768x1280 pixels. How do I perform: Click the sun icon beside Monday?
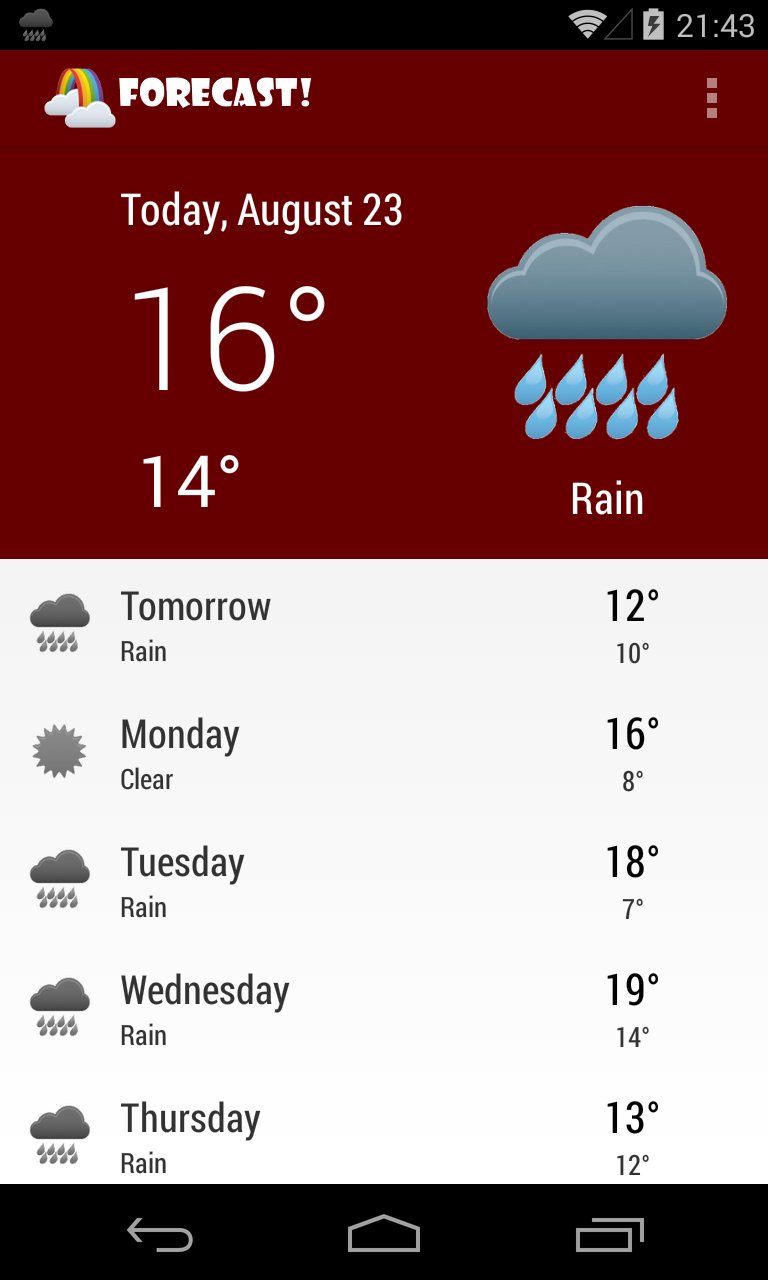(x=58, y=748)
